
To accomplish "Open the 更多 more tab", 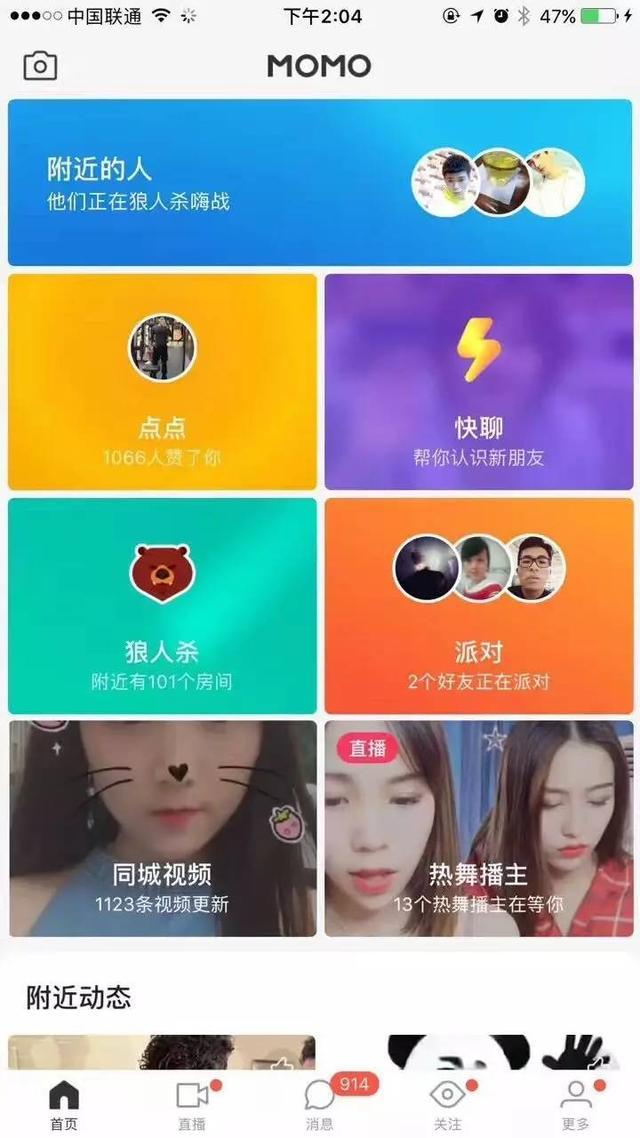I will [576, 1105].
